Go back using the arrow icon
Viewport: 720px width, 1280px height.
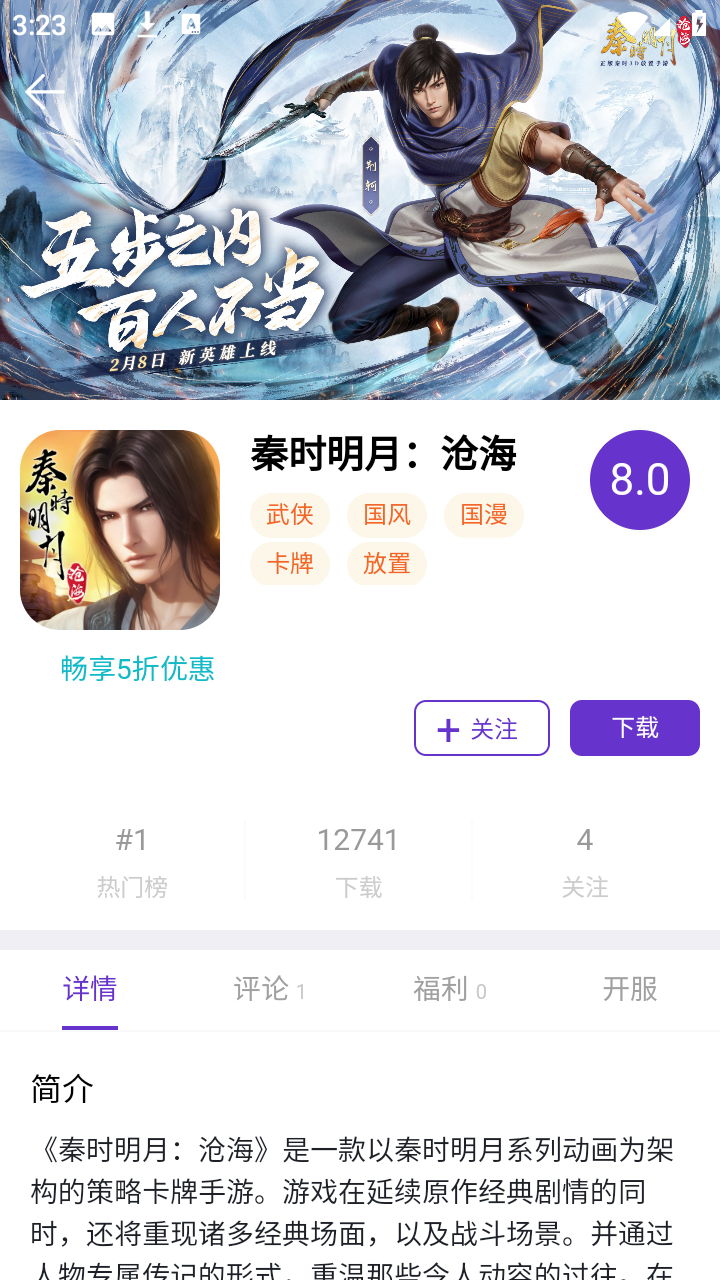[44, 92]
